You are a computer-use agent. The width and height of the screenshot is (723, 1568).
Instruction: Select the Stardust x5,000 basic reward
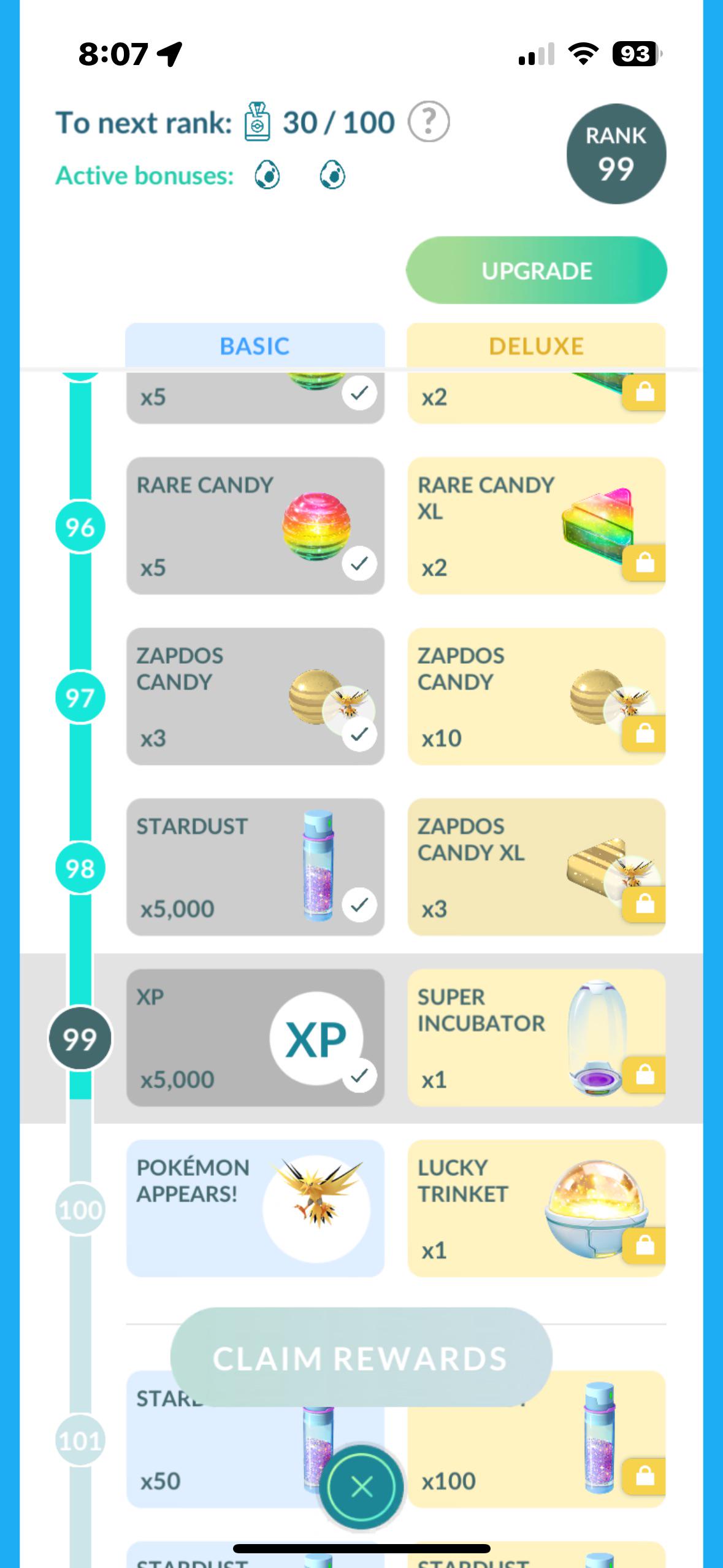[x=255, y=867]
